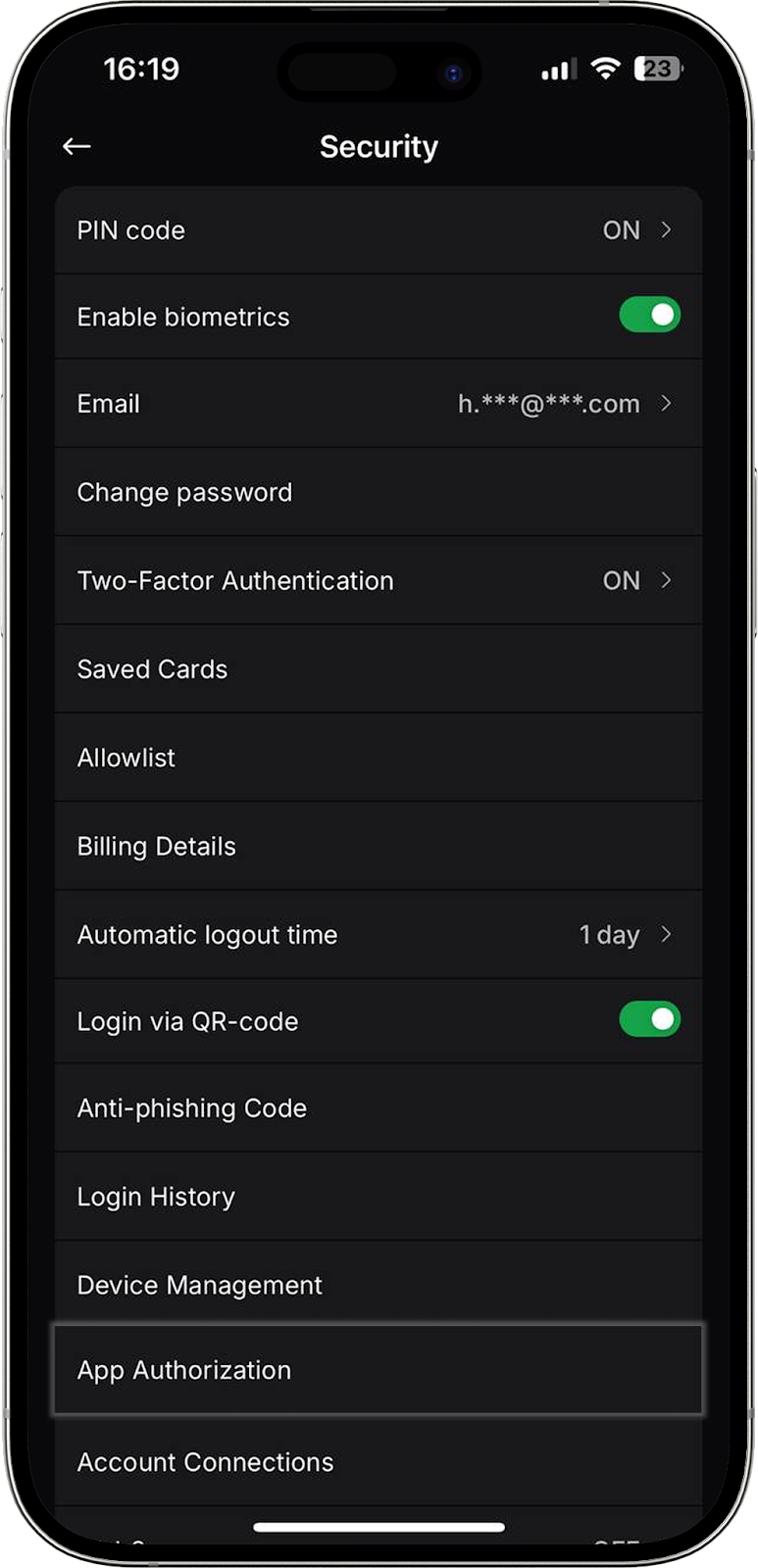758x1568 pixels.
Task: Open Anti-phishing Code settings
Action: pos(378,1108)
